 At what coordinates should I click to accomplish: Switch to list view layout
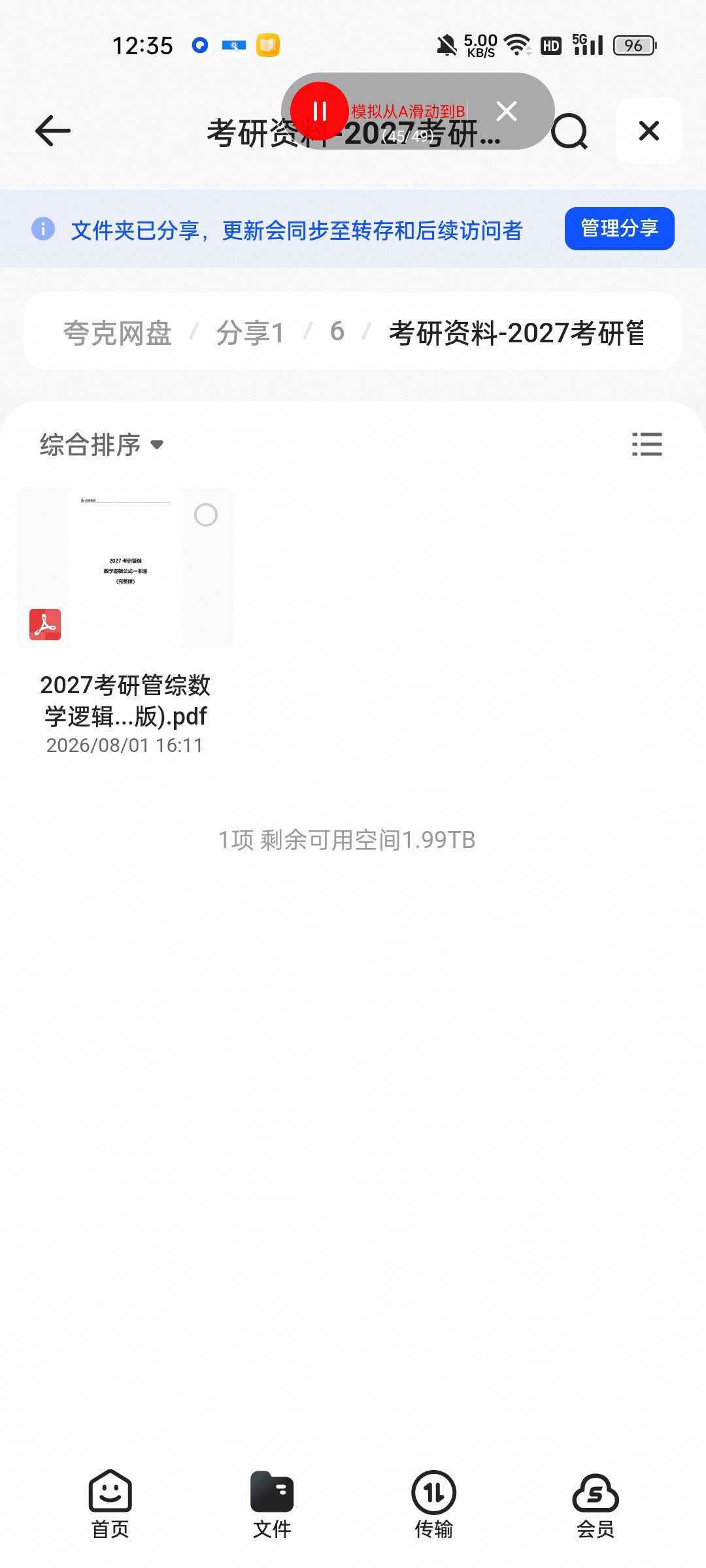[x=647, y=444]
